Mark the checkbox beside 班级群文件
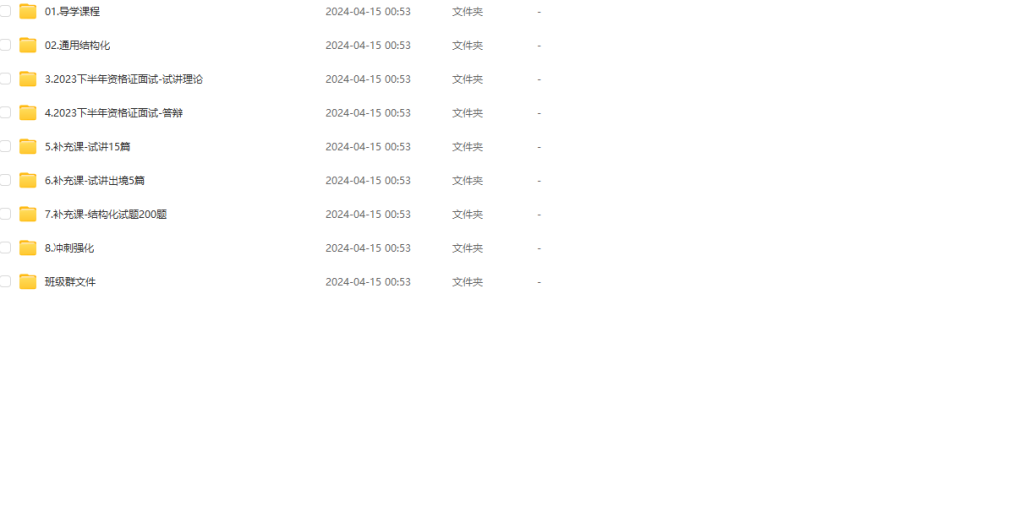The height and width of the screenshot is (528, 1024). (x=5, y=281)
